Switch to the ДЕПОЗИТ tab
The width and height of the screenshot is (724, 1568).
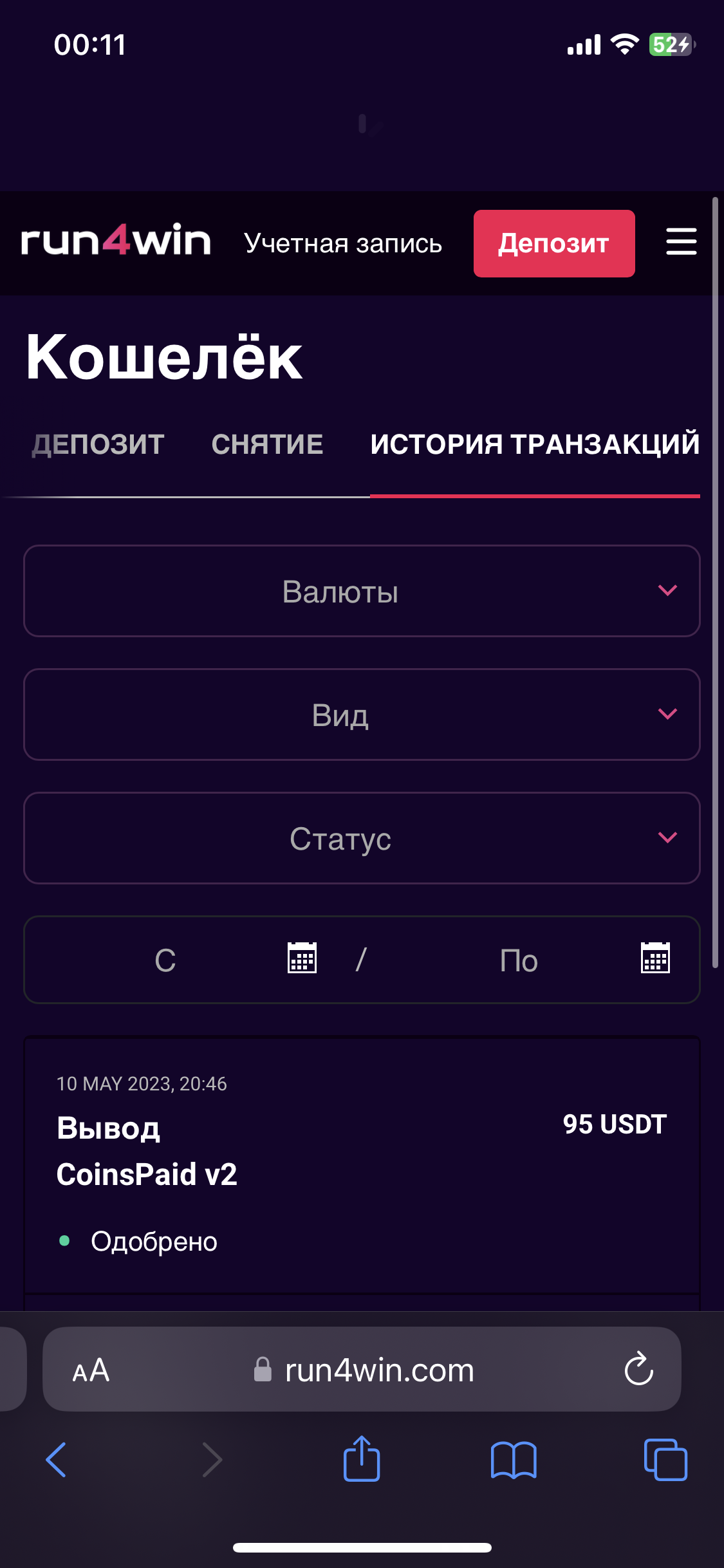98,444
